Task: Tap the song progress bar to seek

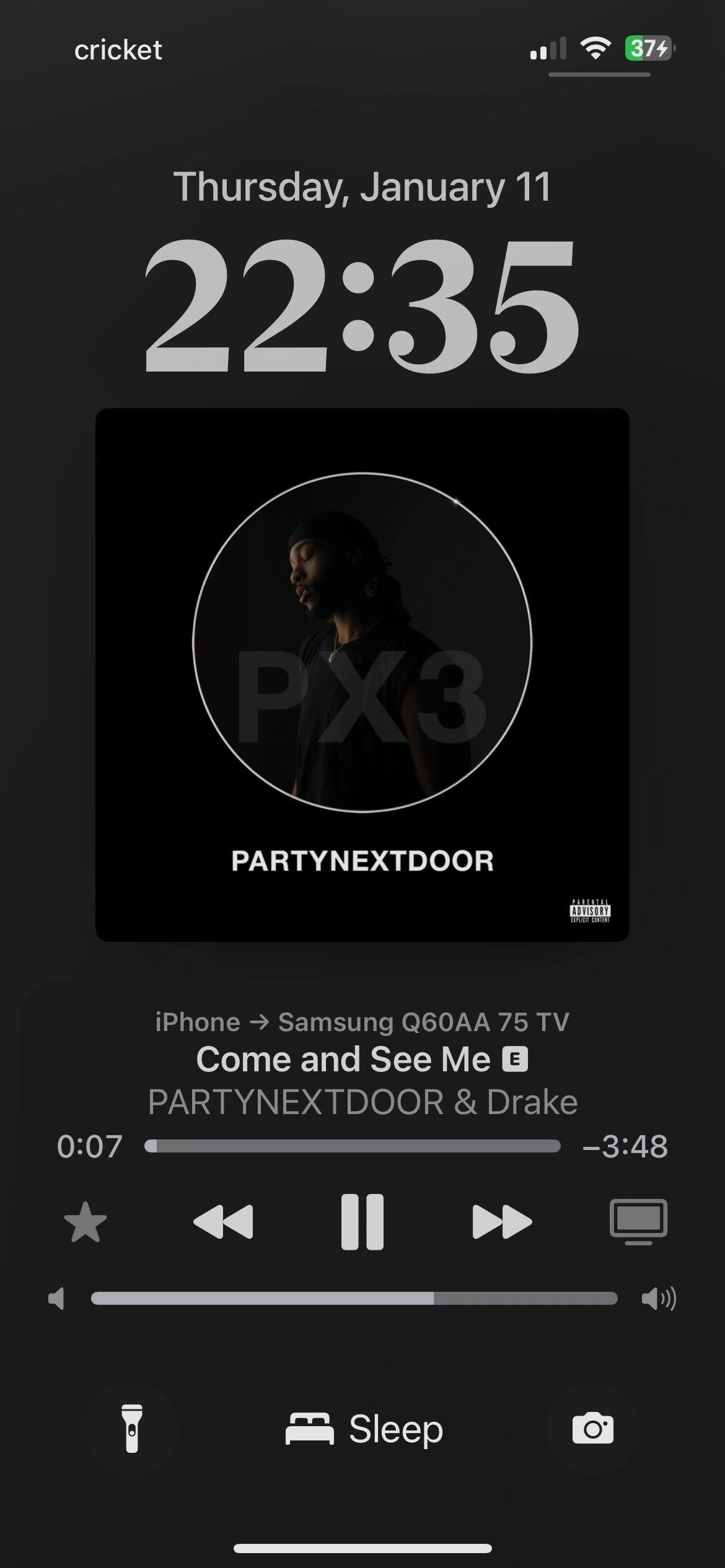Action: click(352, 1146)
